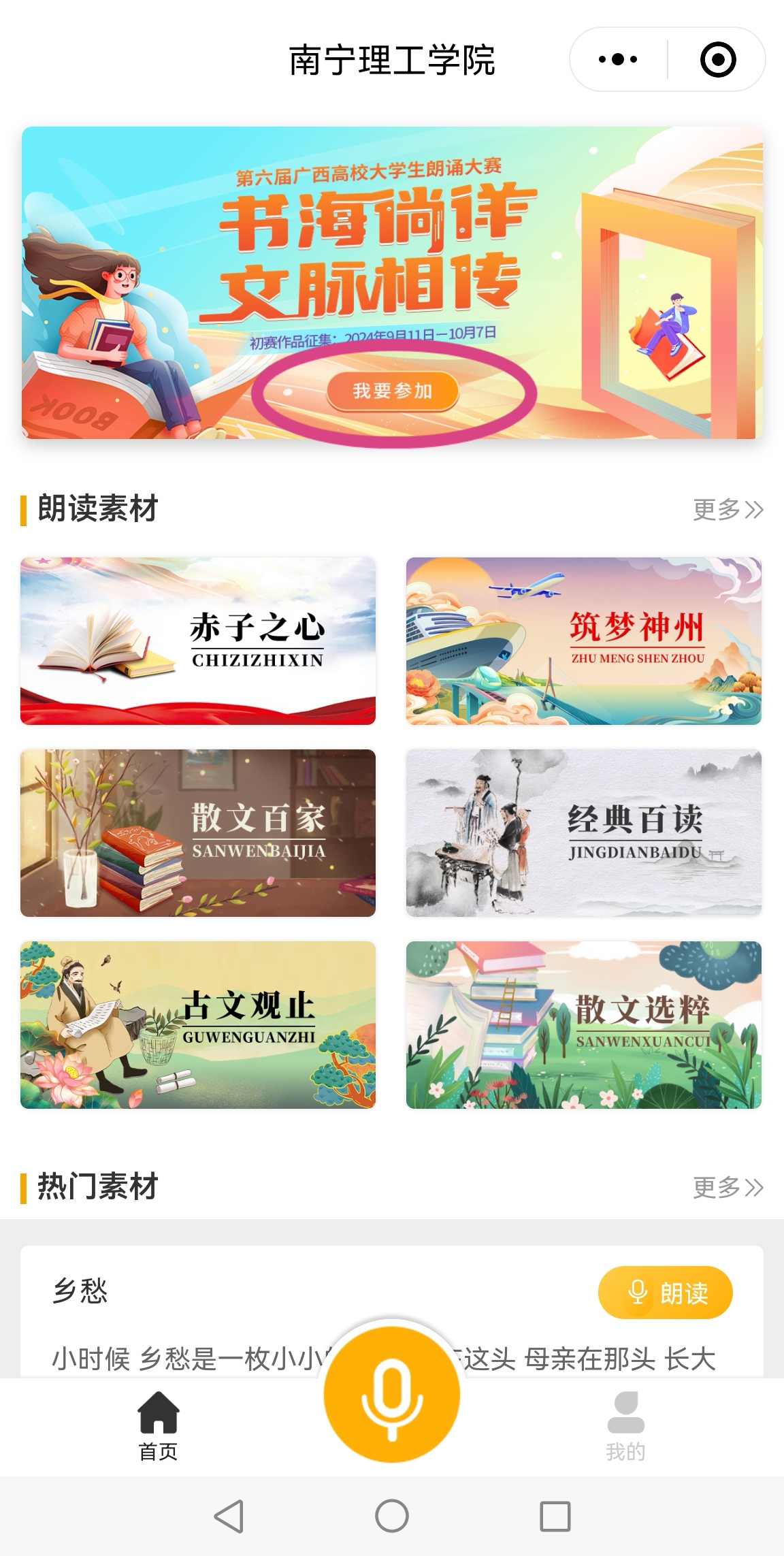Open the 经典百读 card
Image resolution: width=784 pixels, height=1556 pixels.
click(x=583, y=832)
